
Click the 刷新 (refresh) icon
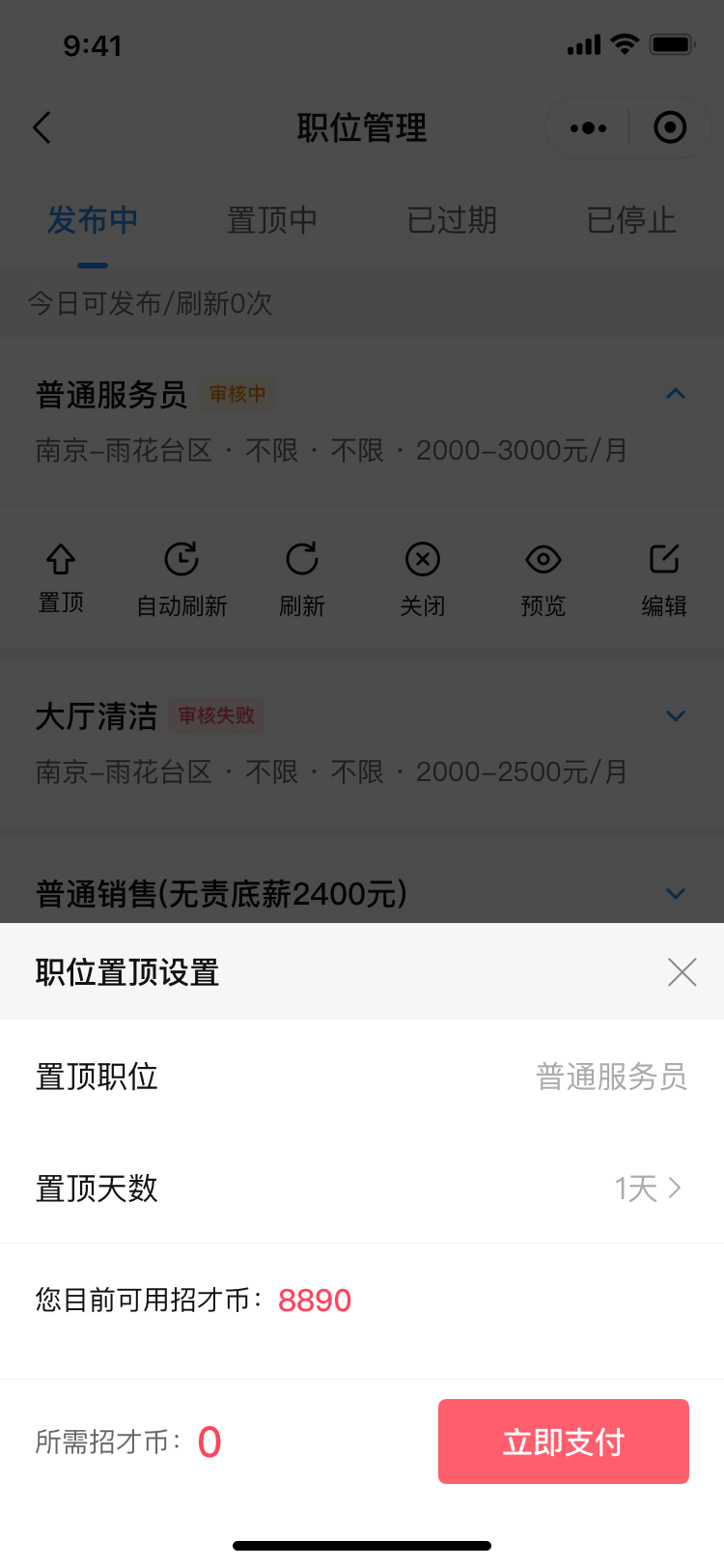(x=301, y=574)
